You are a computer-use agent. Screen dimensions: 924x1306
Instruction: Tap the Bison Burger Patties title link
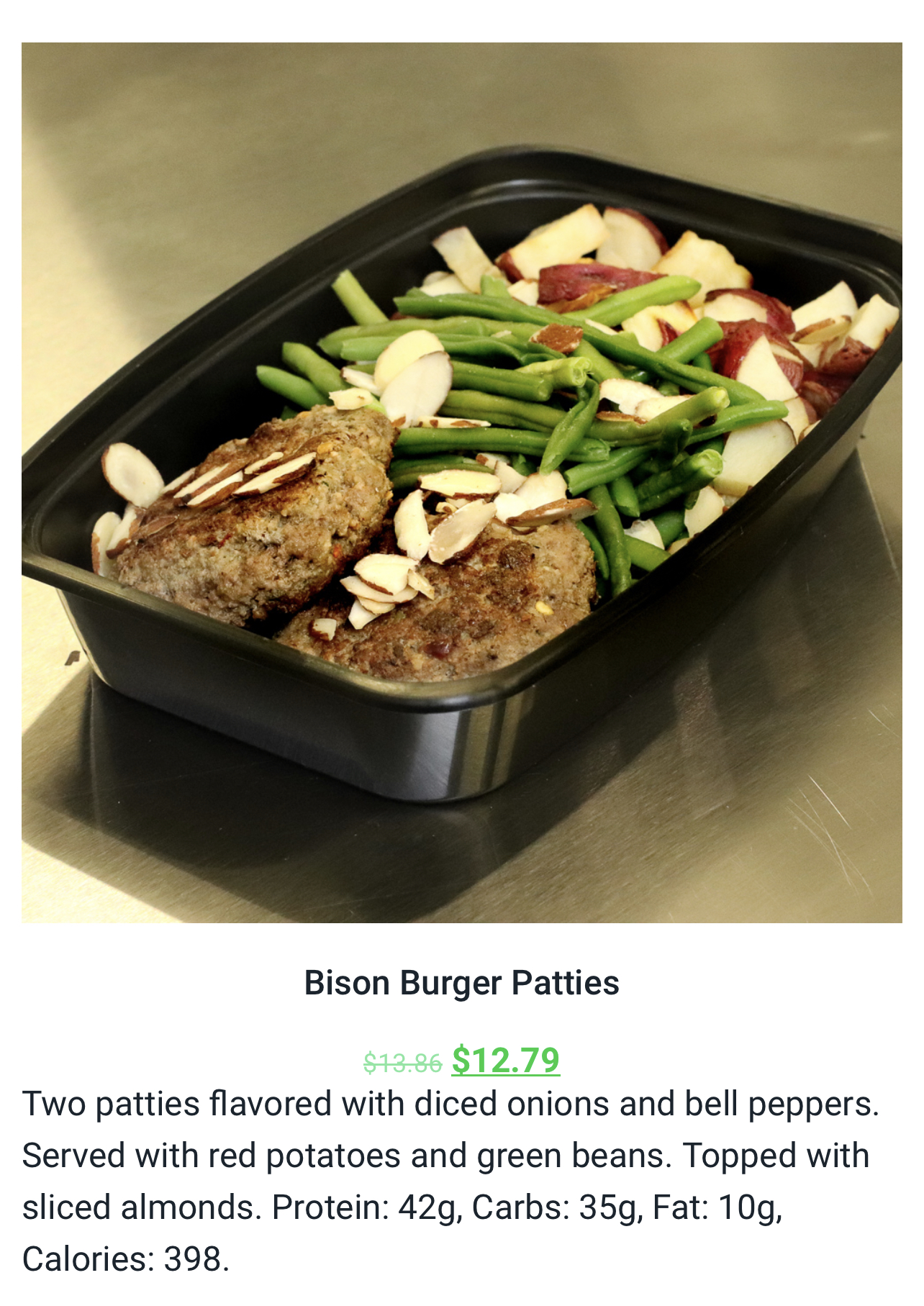(461, 983)
